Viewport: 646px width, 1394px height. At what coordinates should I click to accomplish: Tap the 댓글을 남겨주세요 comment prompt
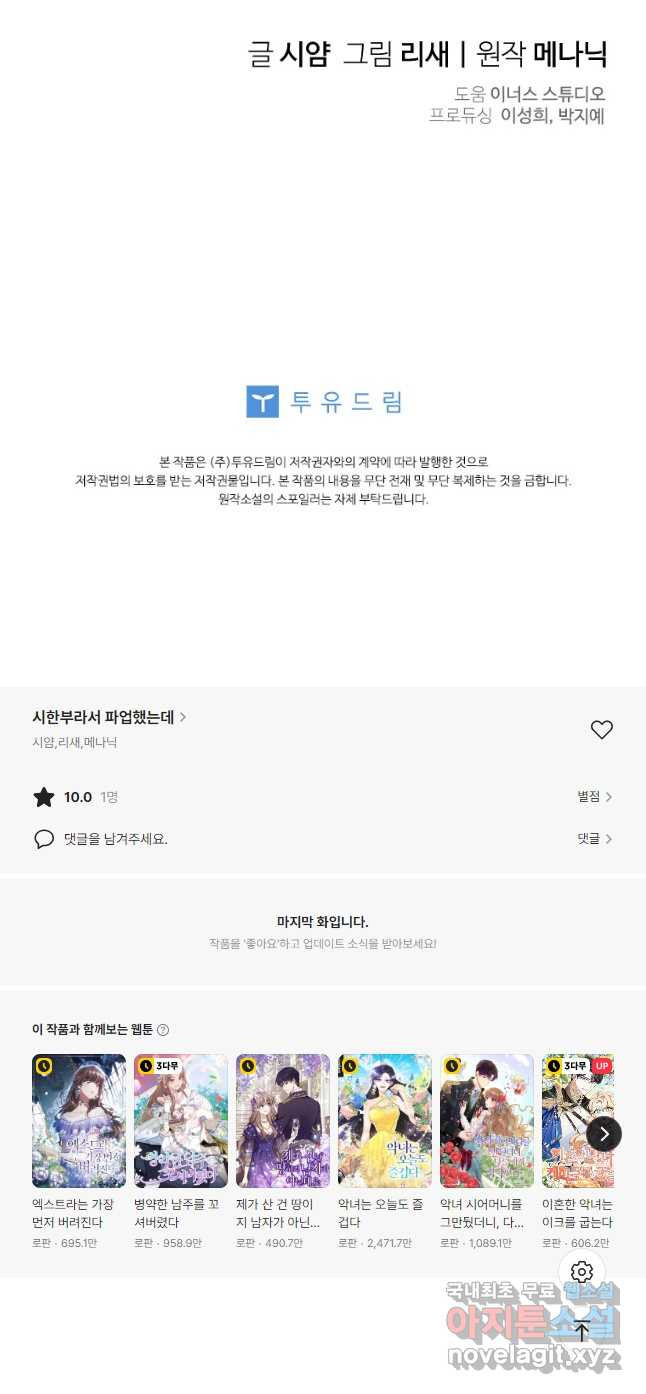(x=101, y=839)
